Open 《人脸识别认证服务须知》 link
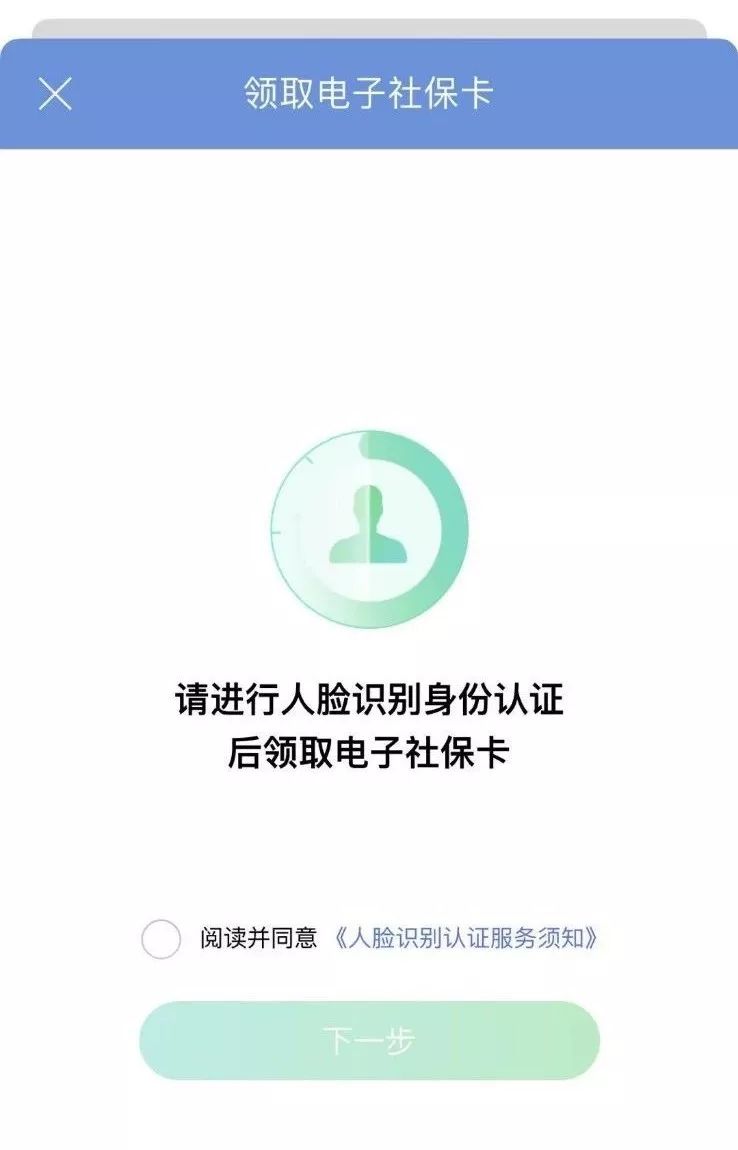Viewport: 738px width, 1150px height. click(x=466, y=938)
